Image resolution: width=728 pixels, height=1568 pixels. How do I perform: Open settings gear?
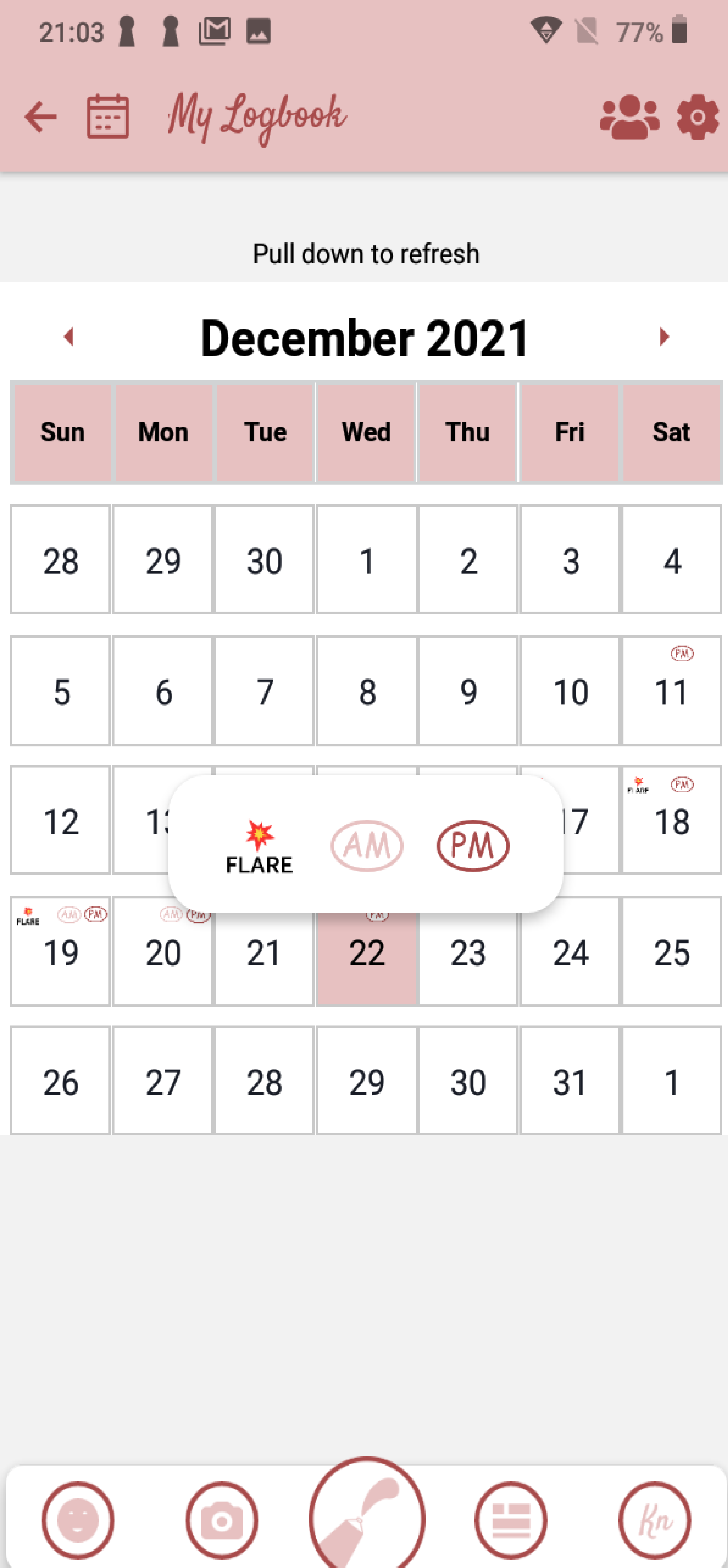coord(698,117)
